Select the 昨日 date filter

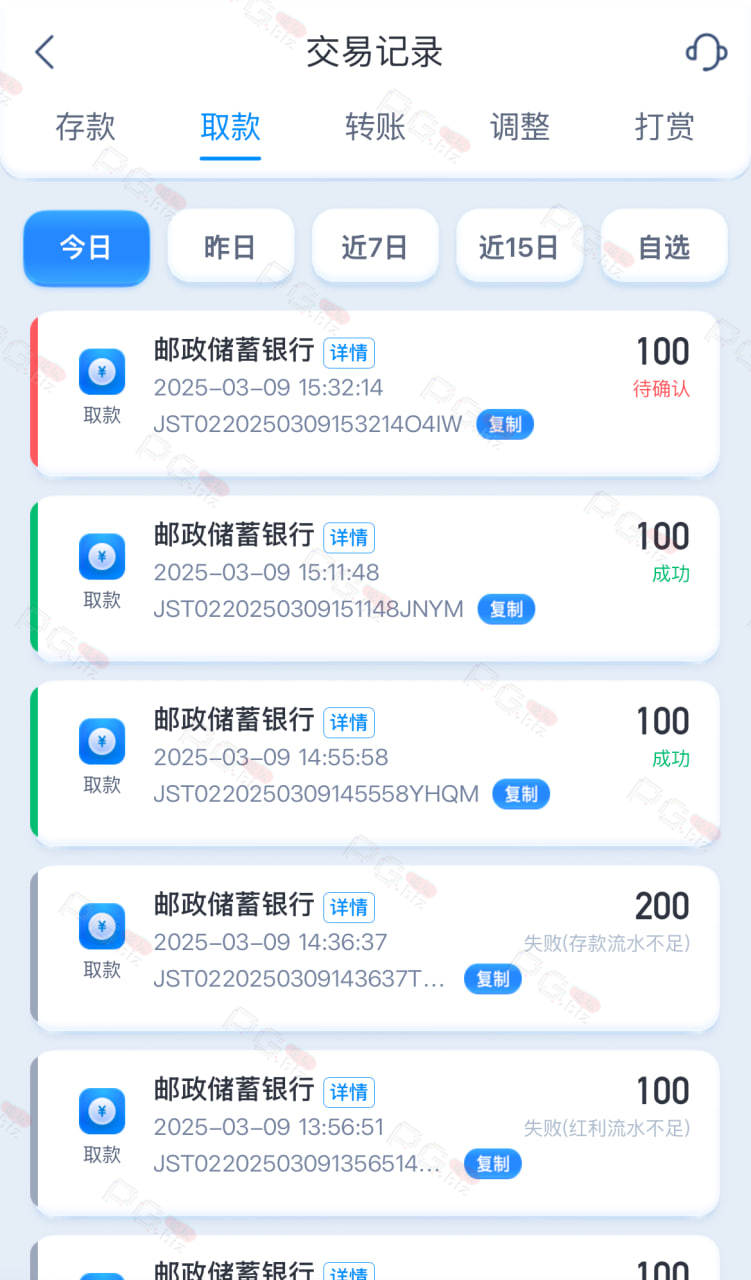click(230, 247)
